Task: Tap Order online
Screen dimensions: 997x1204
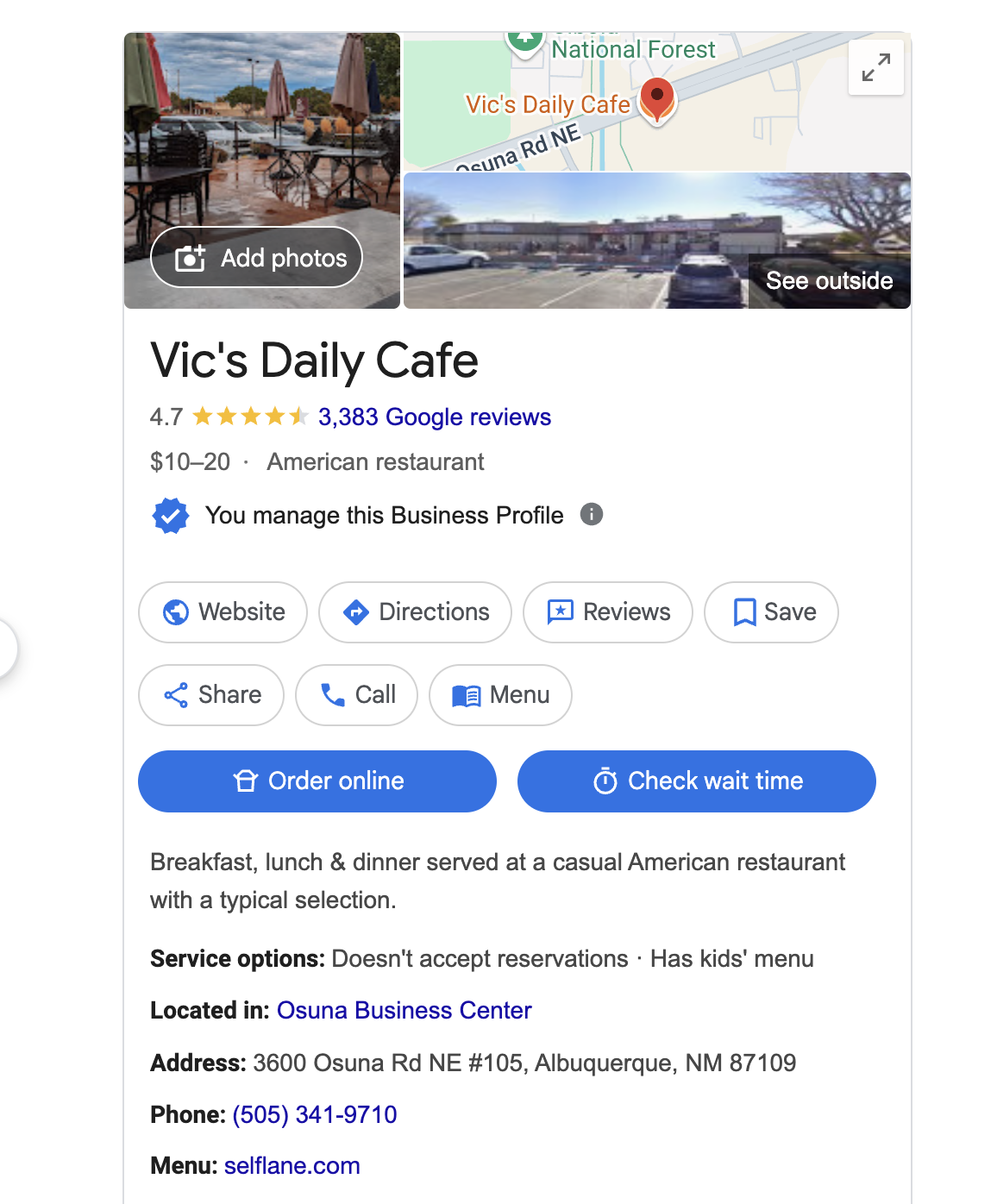Action: point(317,781)
